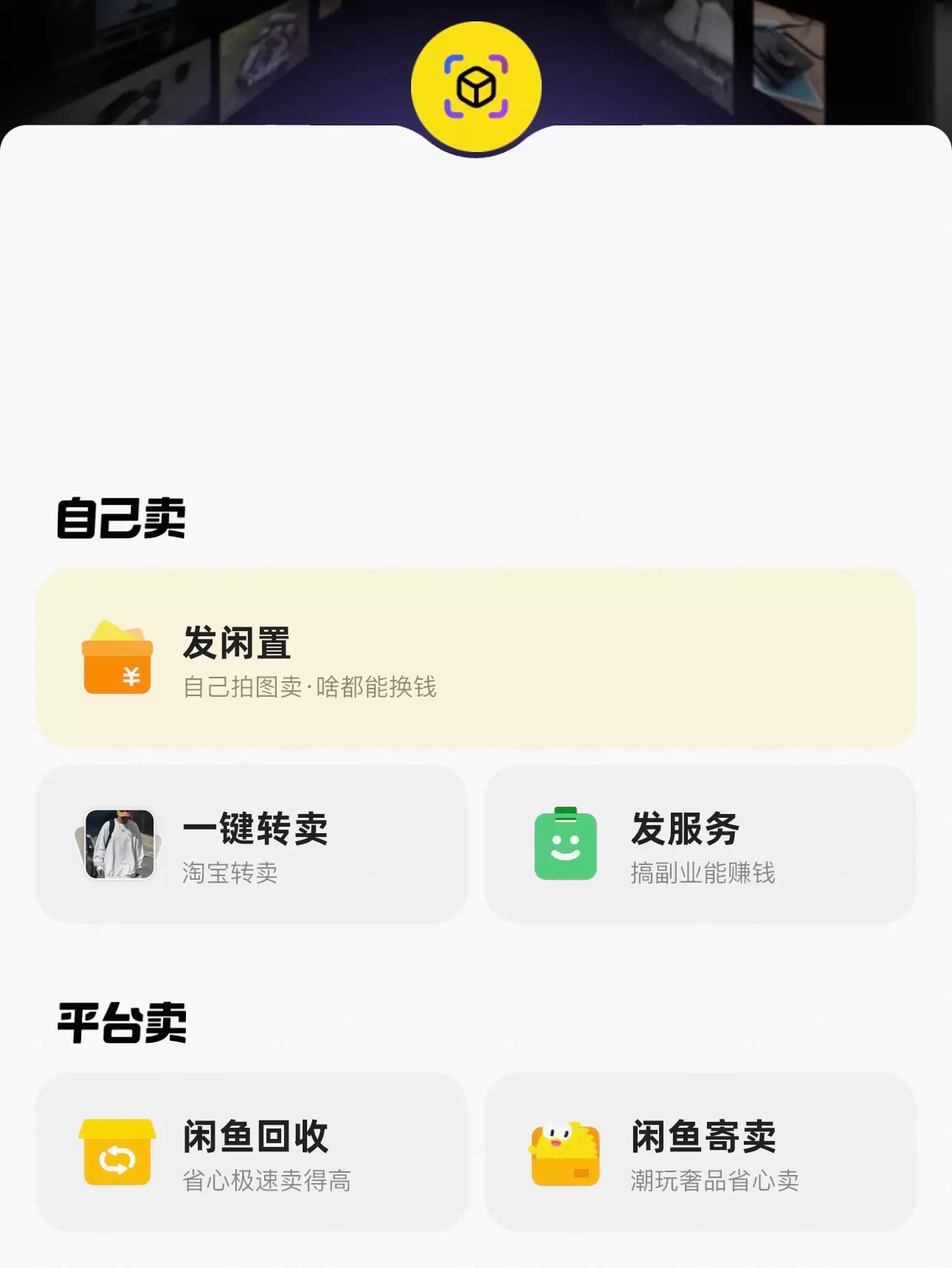Tap the yellow recycle box icon for 闲鱼回收

point(116,1154)
